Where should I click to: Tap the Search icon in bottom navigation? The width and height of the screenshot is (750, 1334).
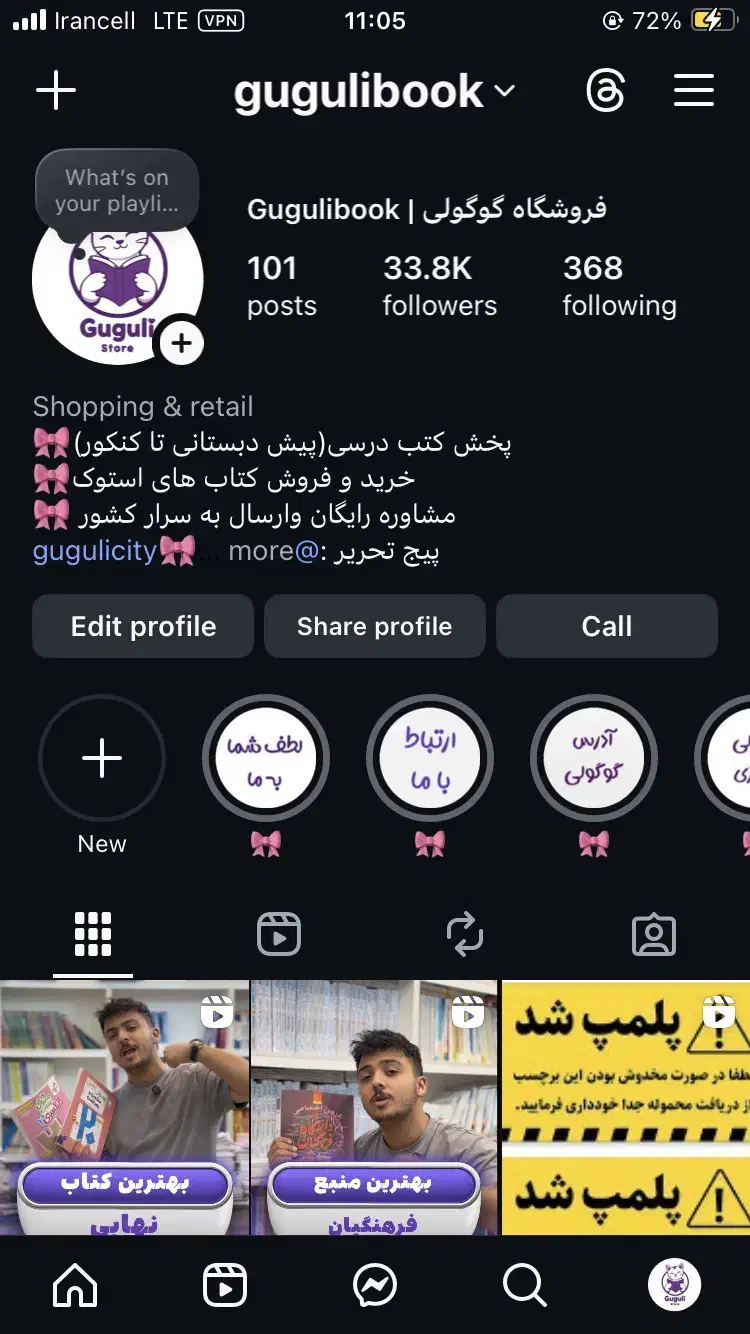pos(524,1285)
